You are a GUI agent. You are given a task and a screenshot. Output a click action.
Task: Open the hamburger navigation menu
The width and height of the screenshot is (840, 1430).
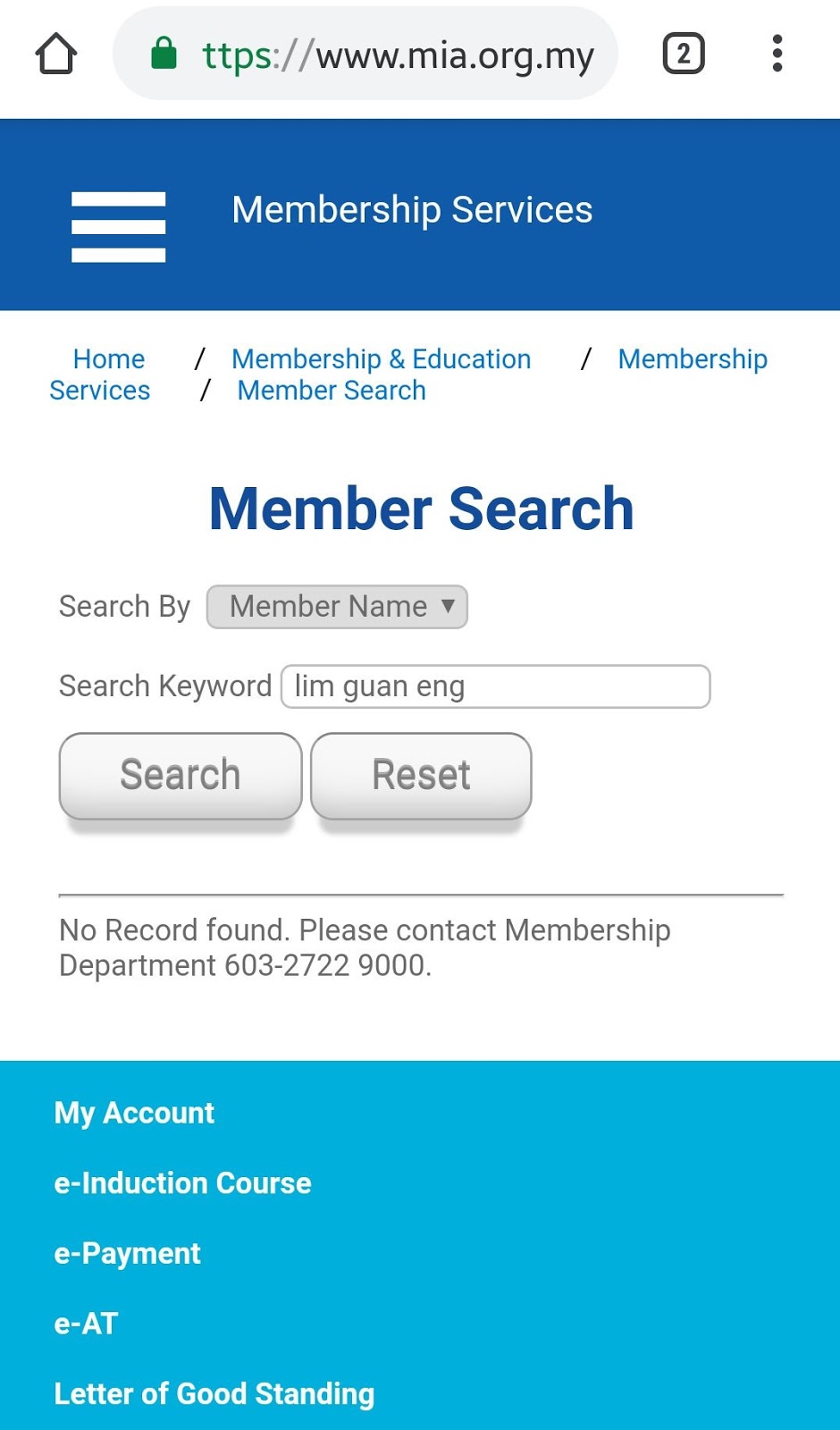pyautogui.click(x=118, y=226)
